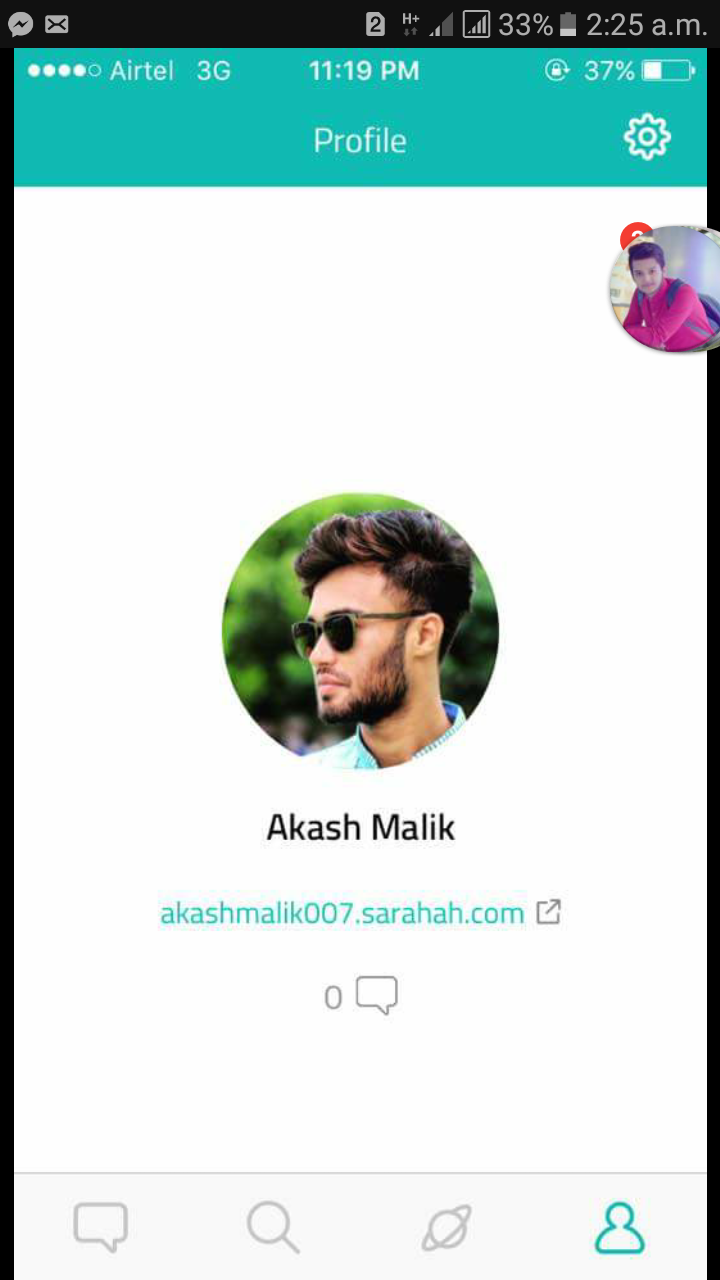Switch to the explore planet tab
This screenshot has height=1280, width=720.
tap(446, 1227)
